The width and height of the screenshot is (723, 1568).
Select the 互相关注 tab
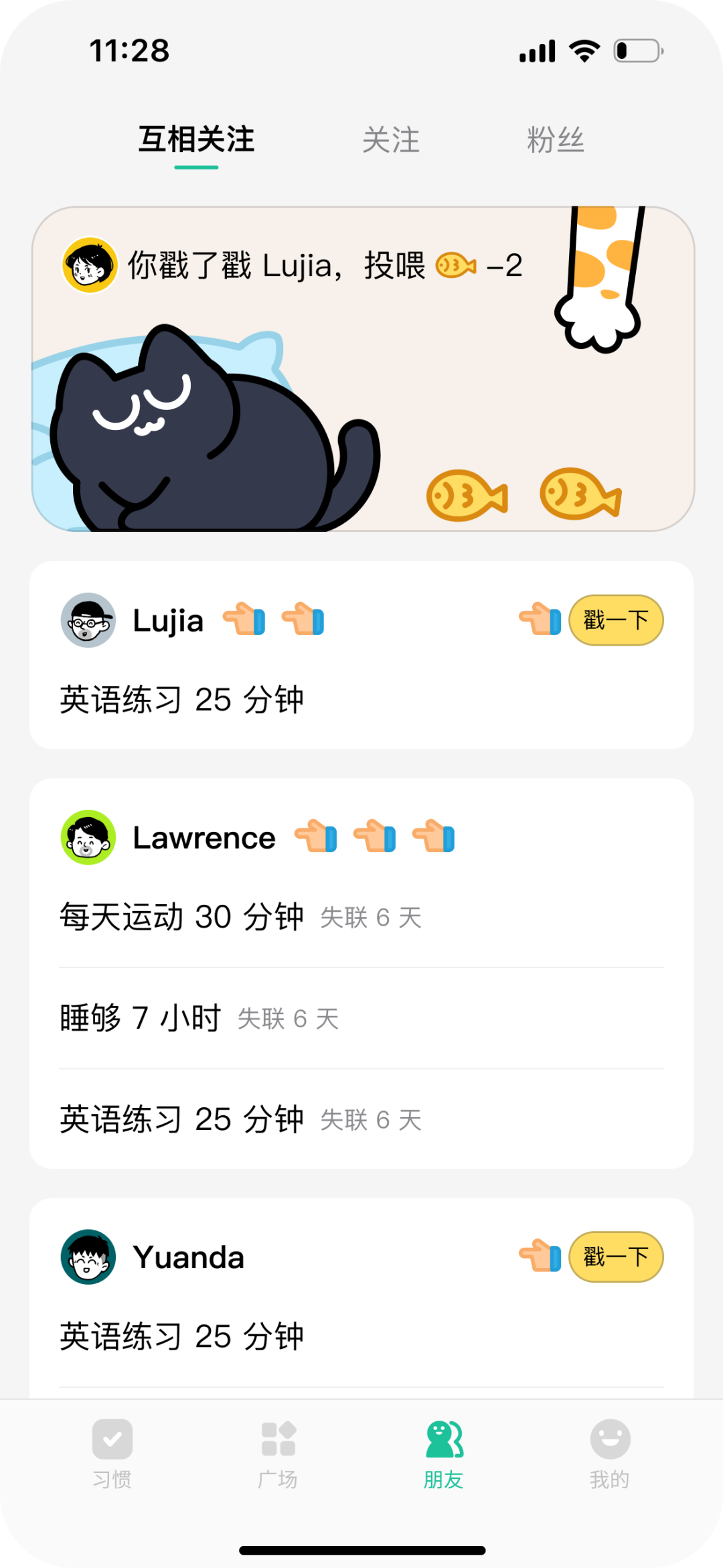pyautogui.click(x=196, y=140)
